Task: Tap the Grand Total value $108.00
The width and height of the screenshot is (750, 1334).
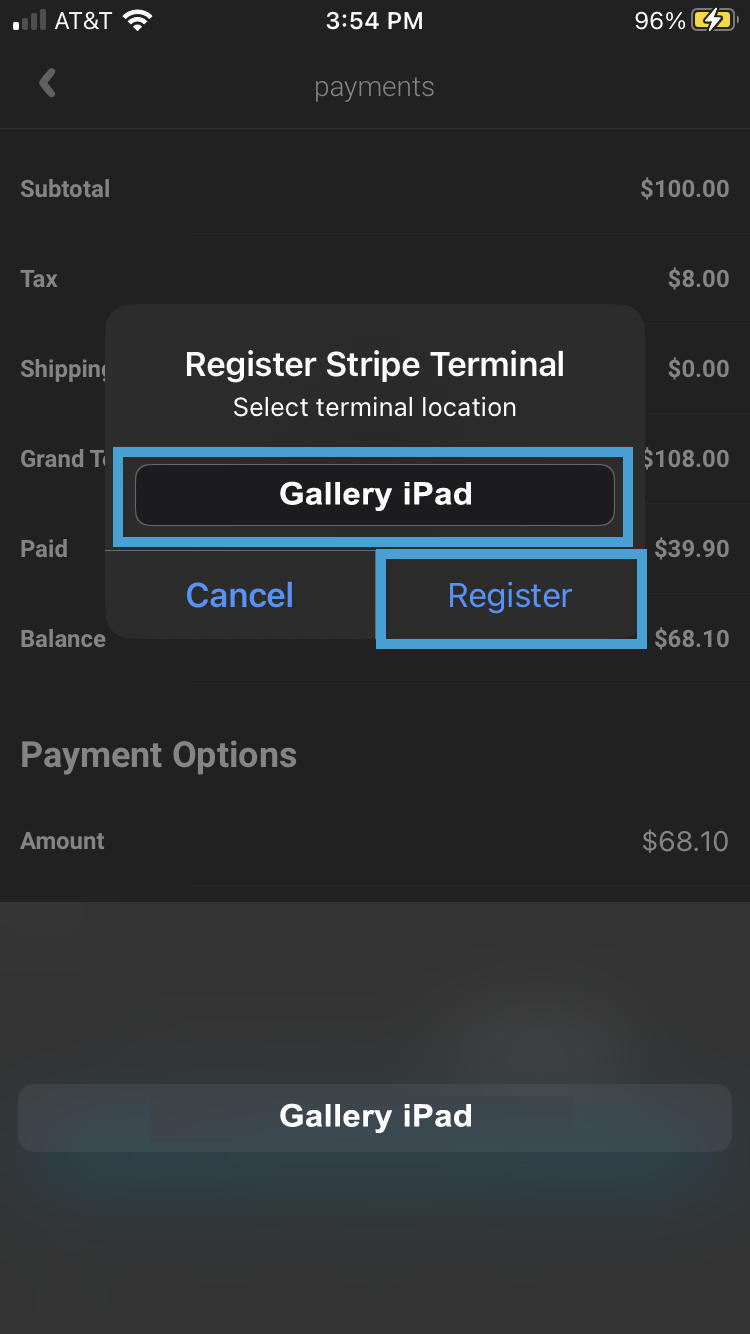Action: click(685, 458)
